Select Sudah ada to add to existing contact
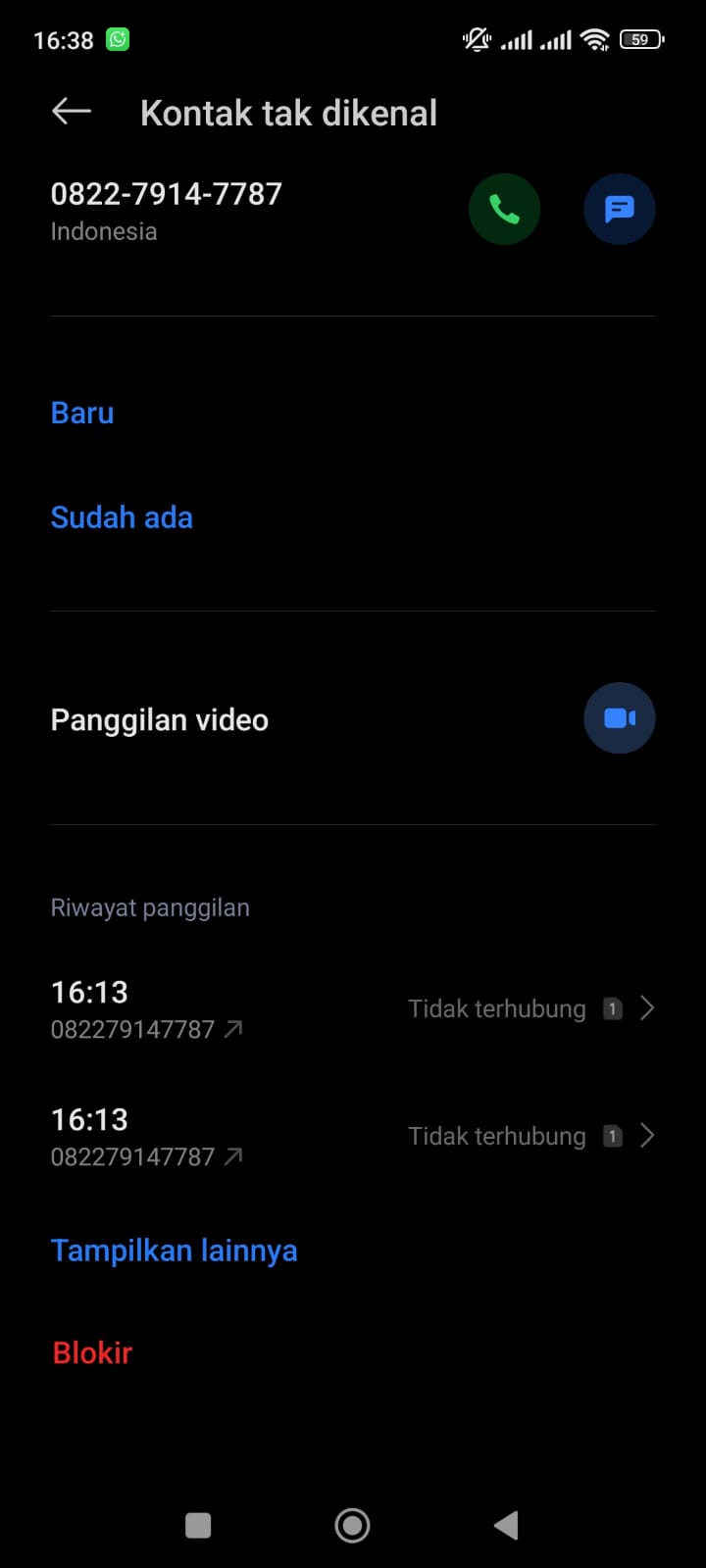This screenshot has width=706, height=1568. pyautogui.click(x=122, y=516)
